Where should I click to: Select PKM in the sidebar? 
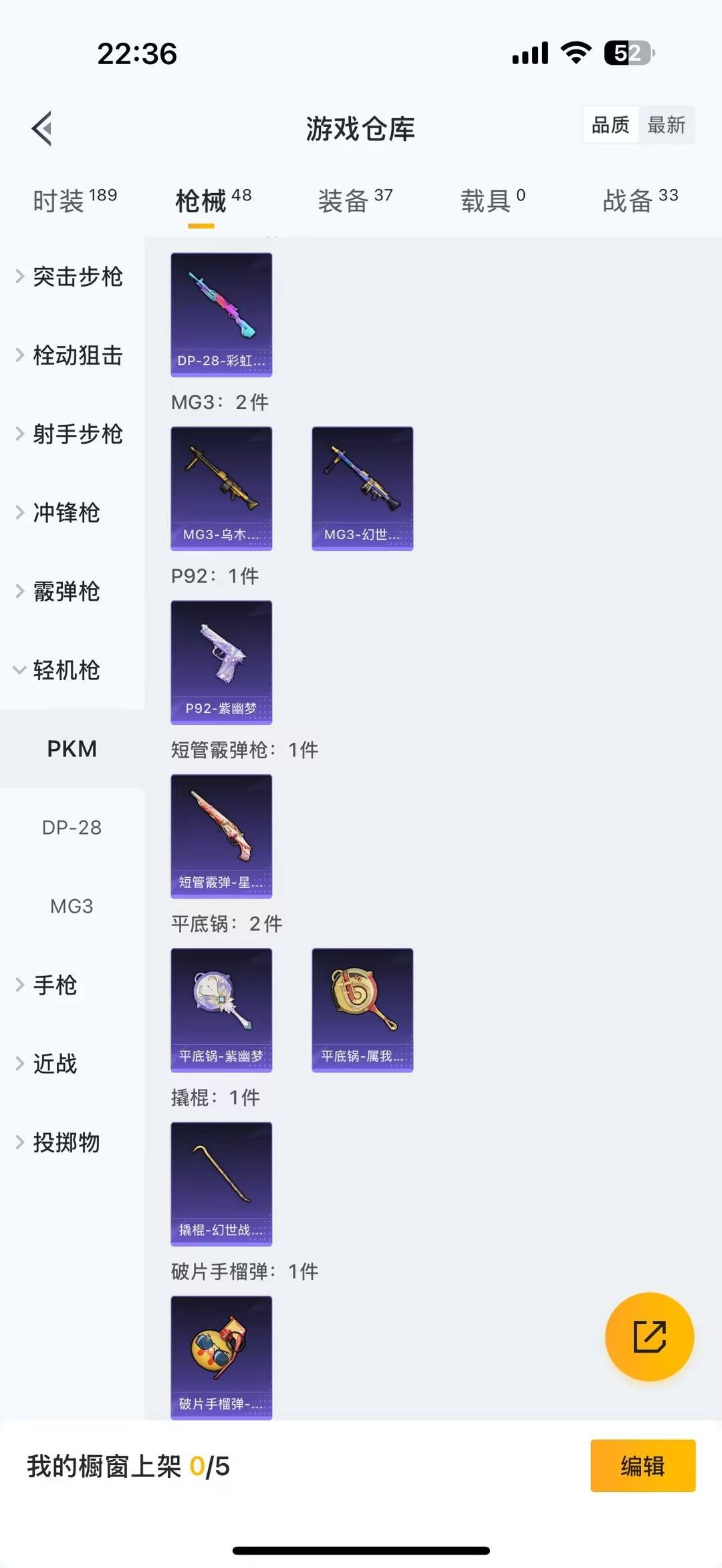(x=72, y=749)
